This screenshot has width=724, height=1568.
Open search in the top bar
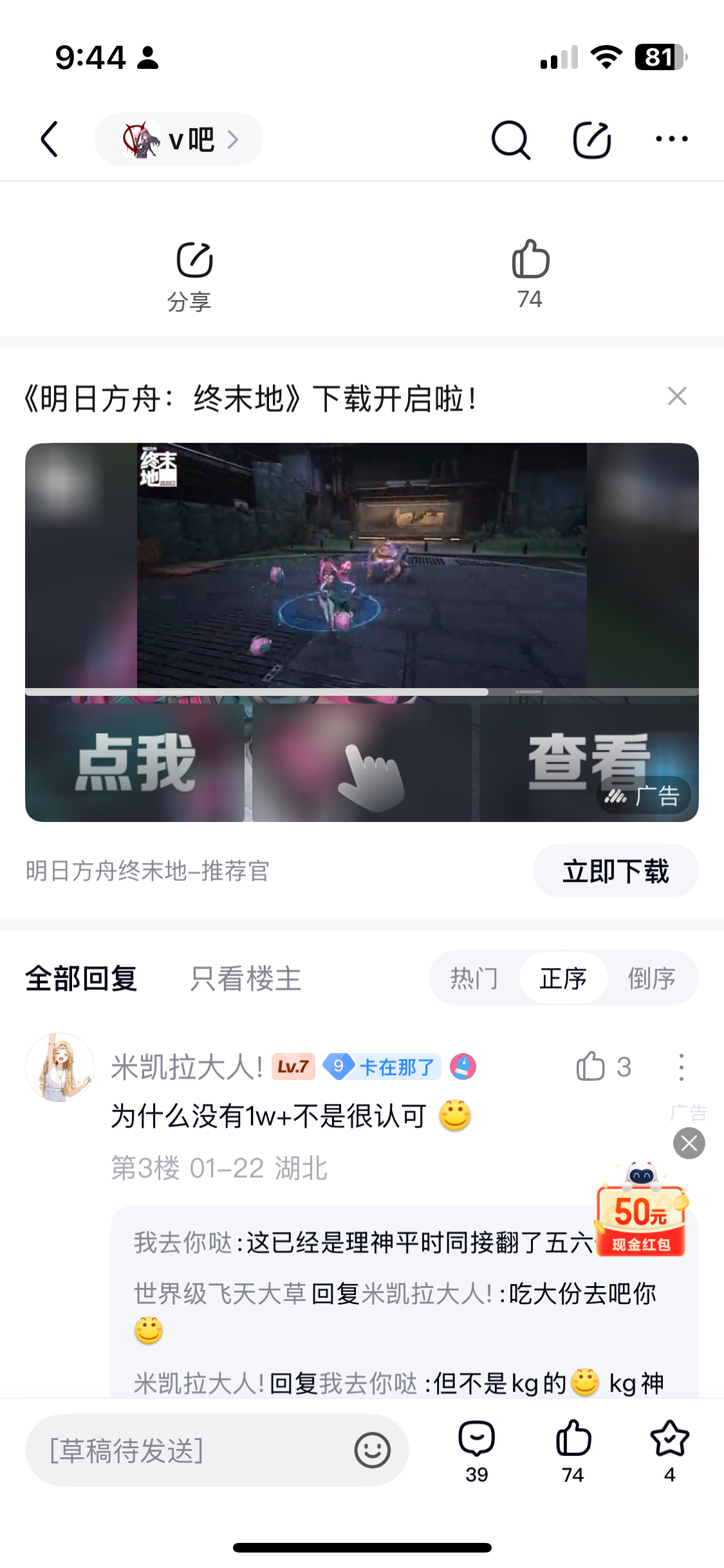point(510,140)
